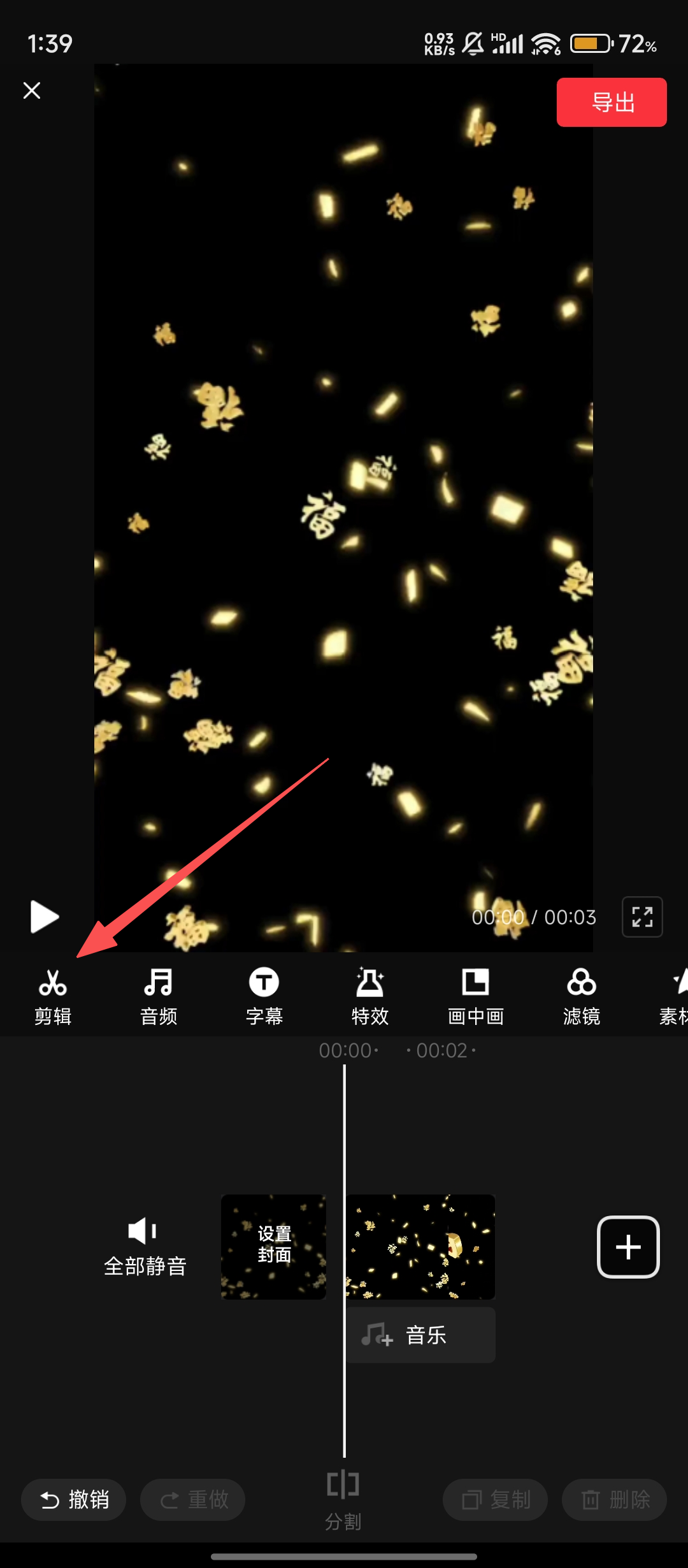Image resolution: width=688 pixels, height=1568 pixels.
Task: Split the clip with 分割
Action: click(x=343, y=1499)
